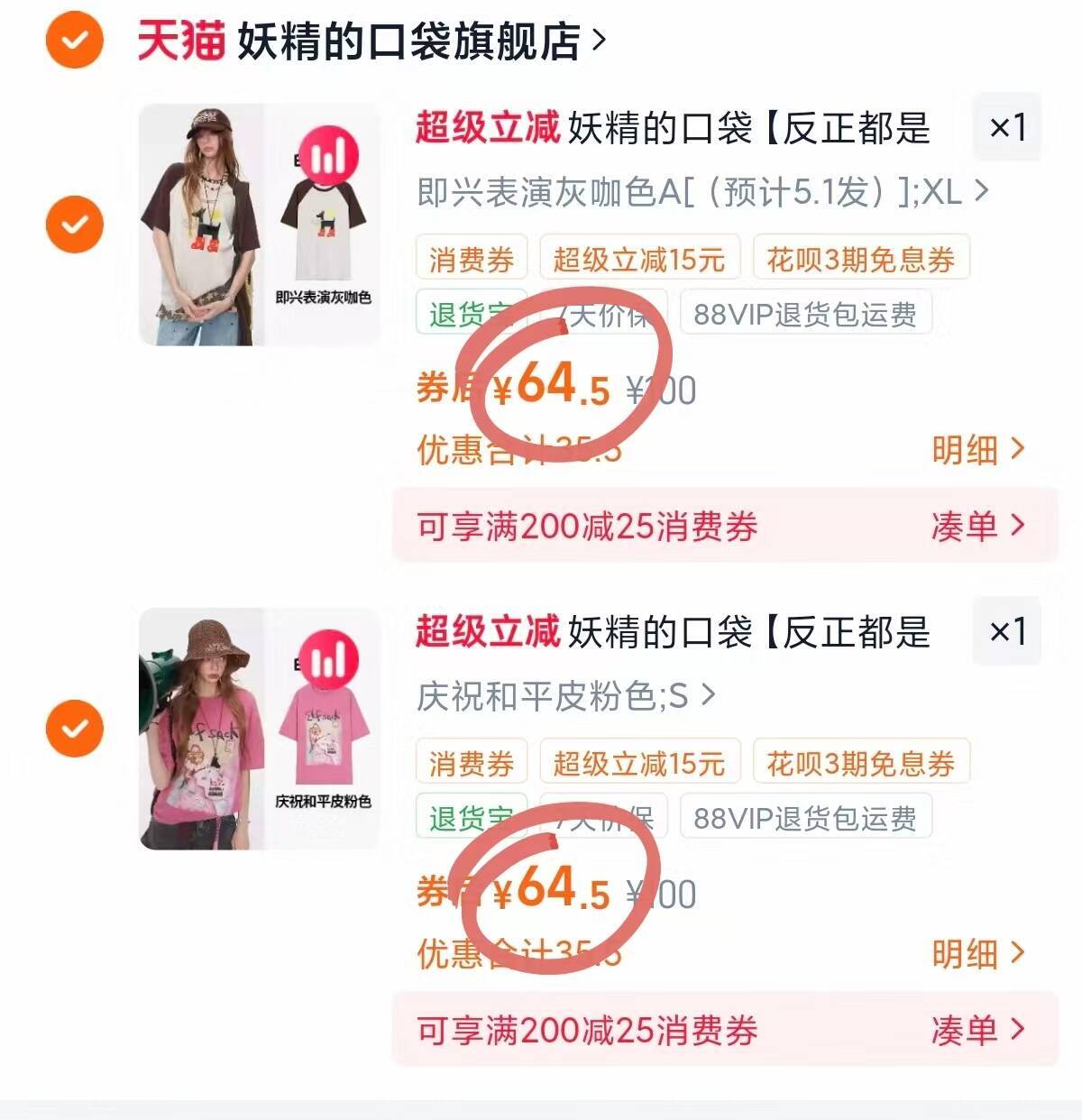View 明细 discount details for 即兴表演灰咖色 item
Screen dimensions: 1082x1120
coord(978,449)
